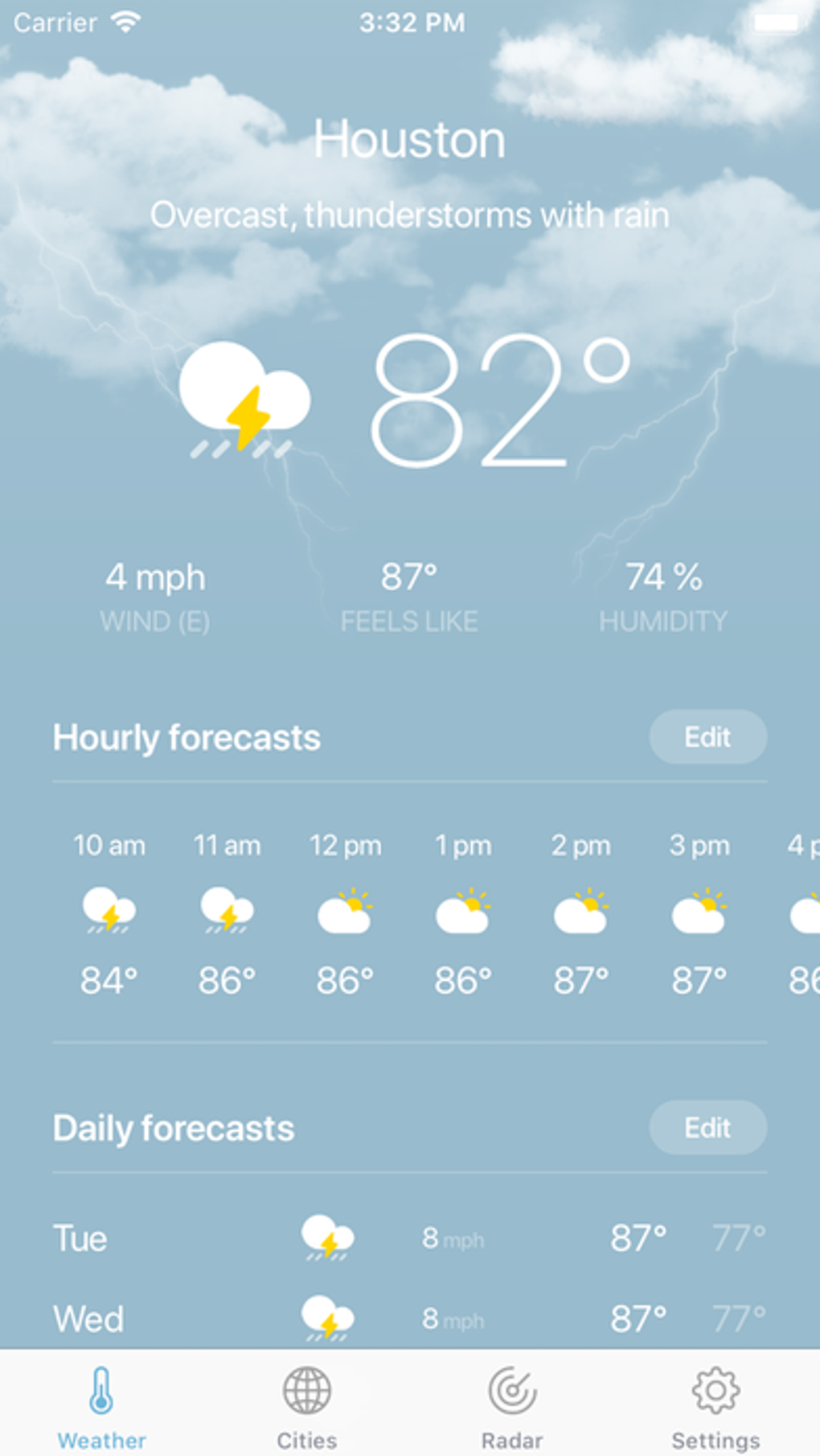The height and width of the screenshot is (1456, 820).
Task: Edit the Hourly forecasts section
Action: (707, 736)
